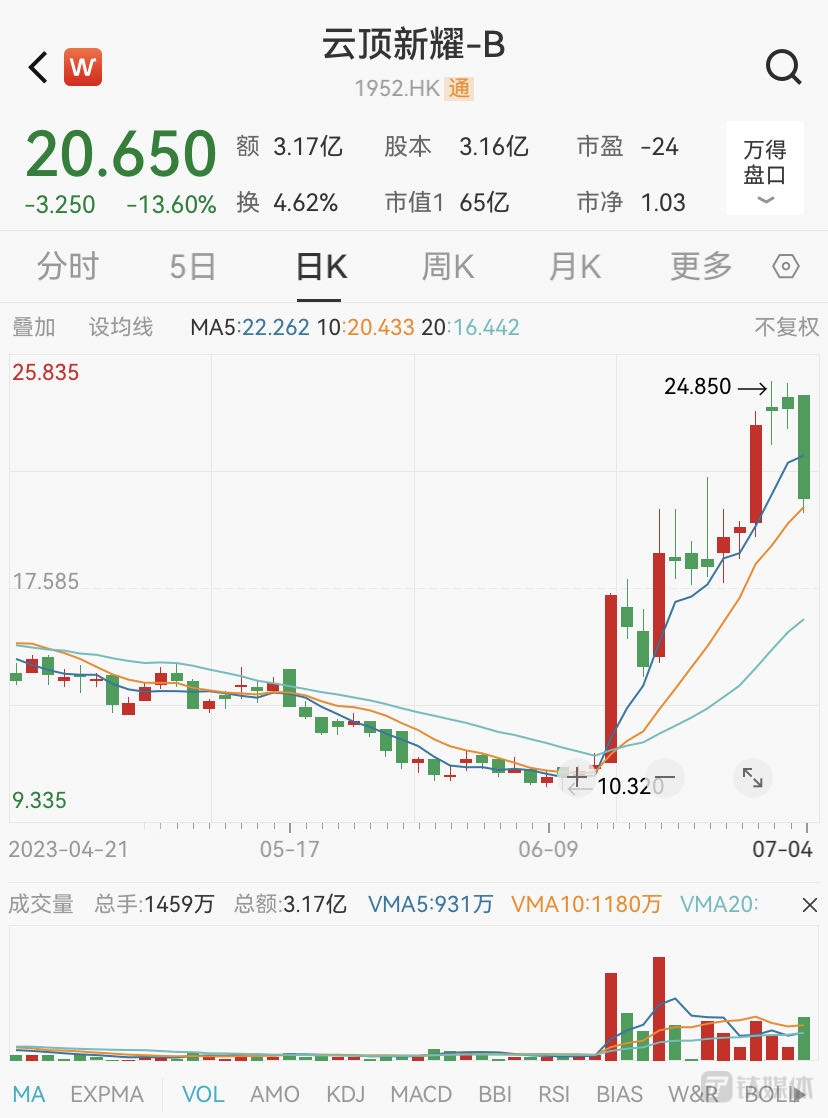
Task: Switch to the 分时 chart tab
Action: 68,267
